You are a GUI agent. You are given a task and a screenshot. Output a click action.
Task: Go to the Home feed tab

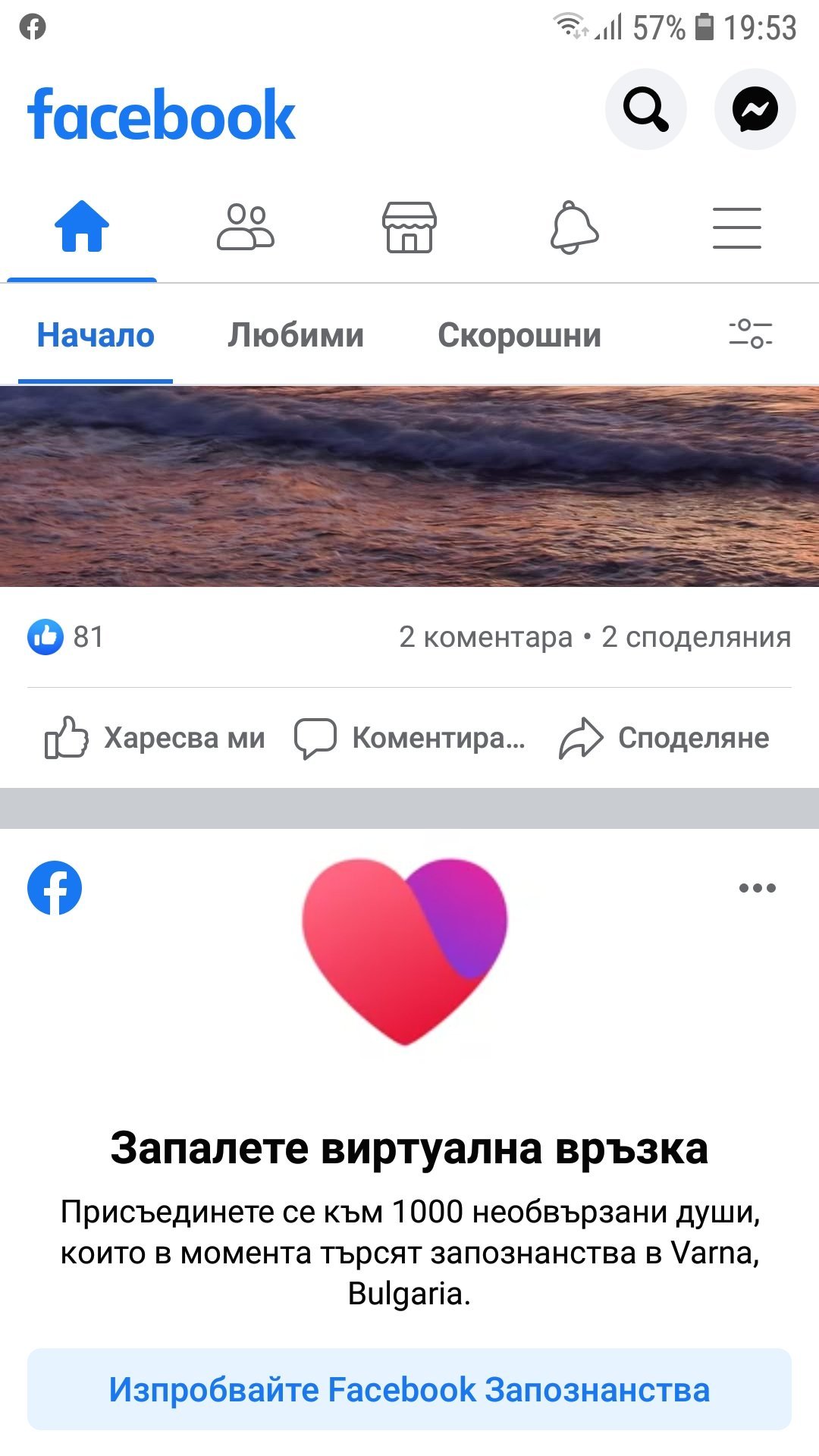[x=82, y=227]
